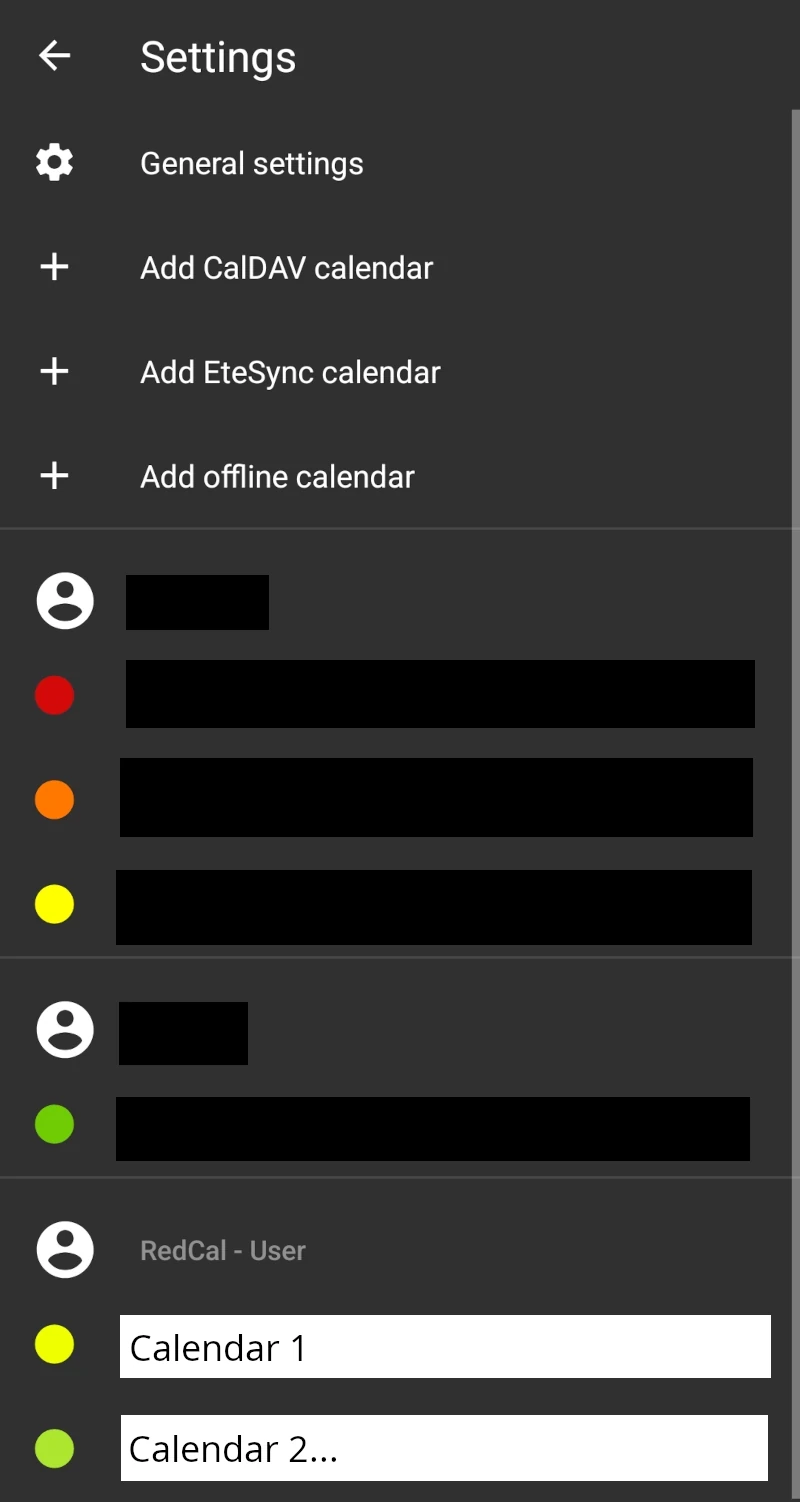Open the RedCal - User account

tap(223, 1250)
